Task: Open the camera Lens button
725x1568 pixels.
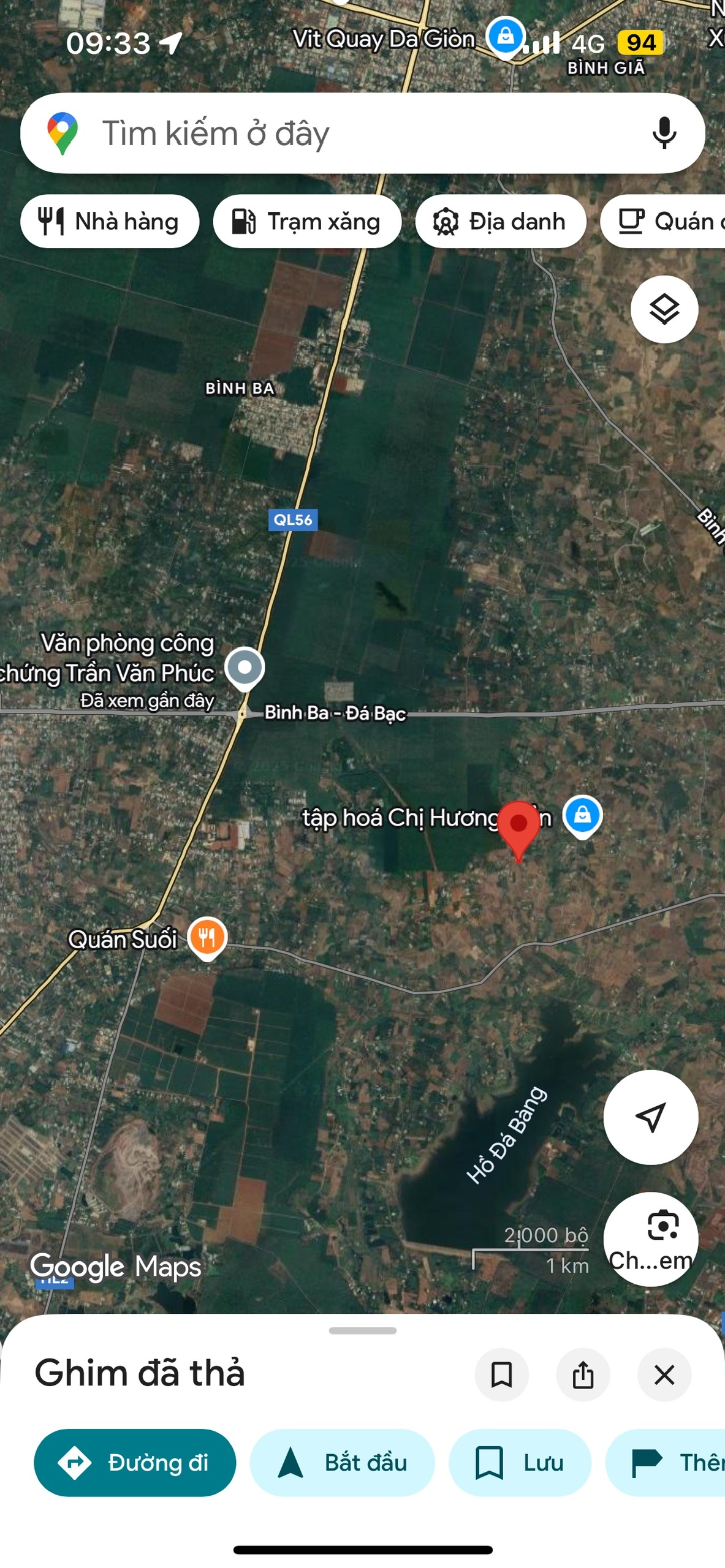Action: 650,1238
